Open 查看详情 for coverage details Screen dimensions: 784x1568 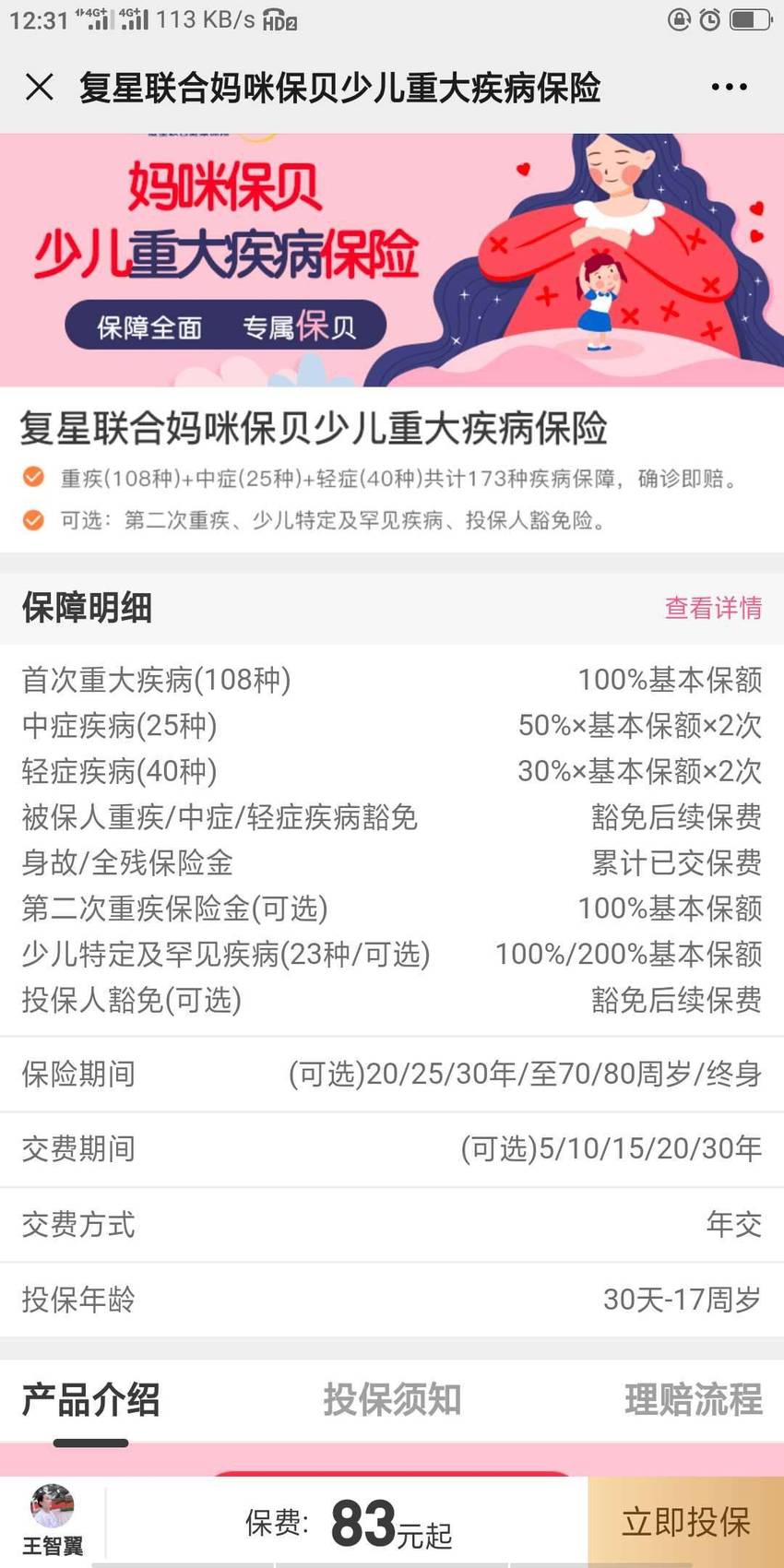tap(713, 608)
